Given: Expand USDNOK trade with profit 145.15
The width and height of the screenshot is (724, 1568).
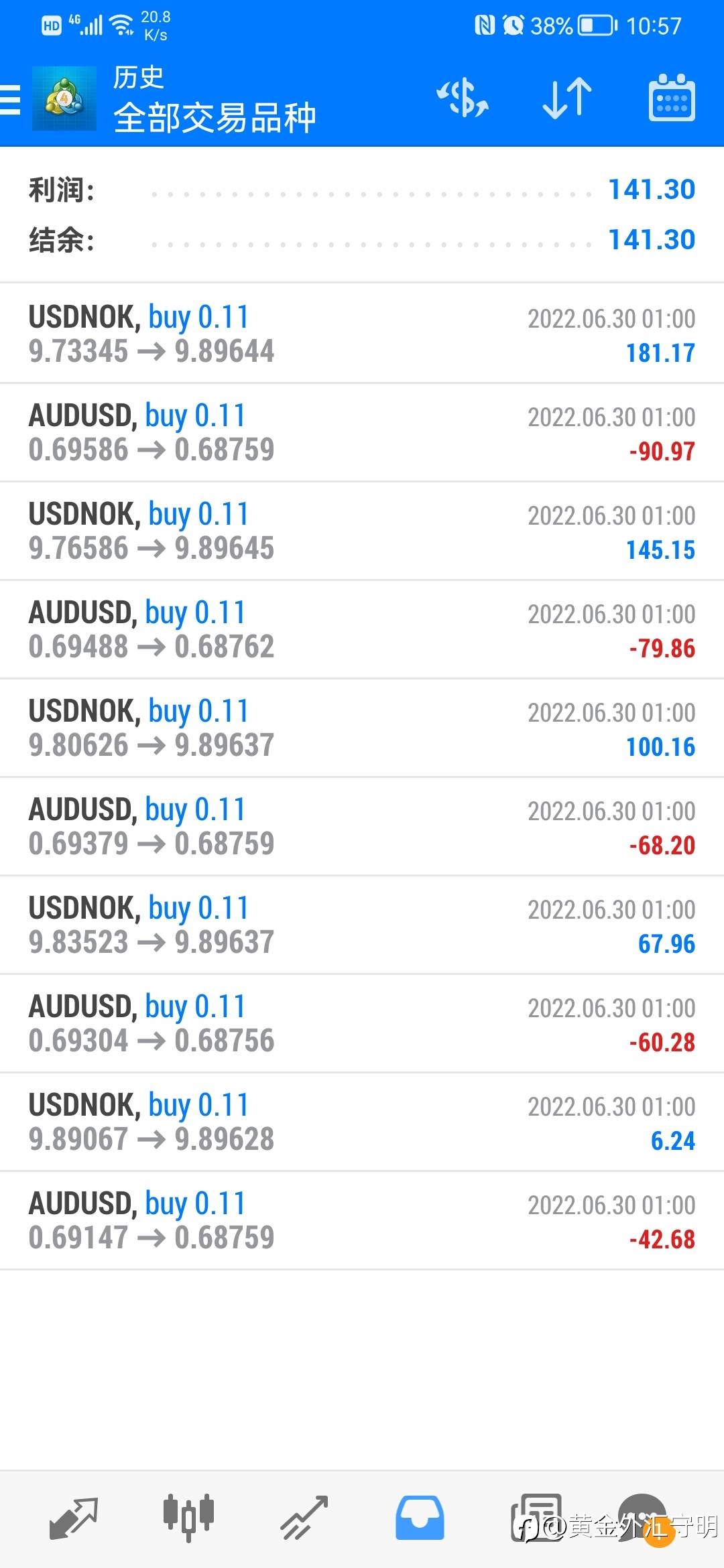Looking at the screenshot, I should tap(362, 531).
